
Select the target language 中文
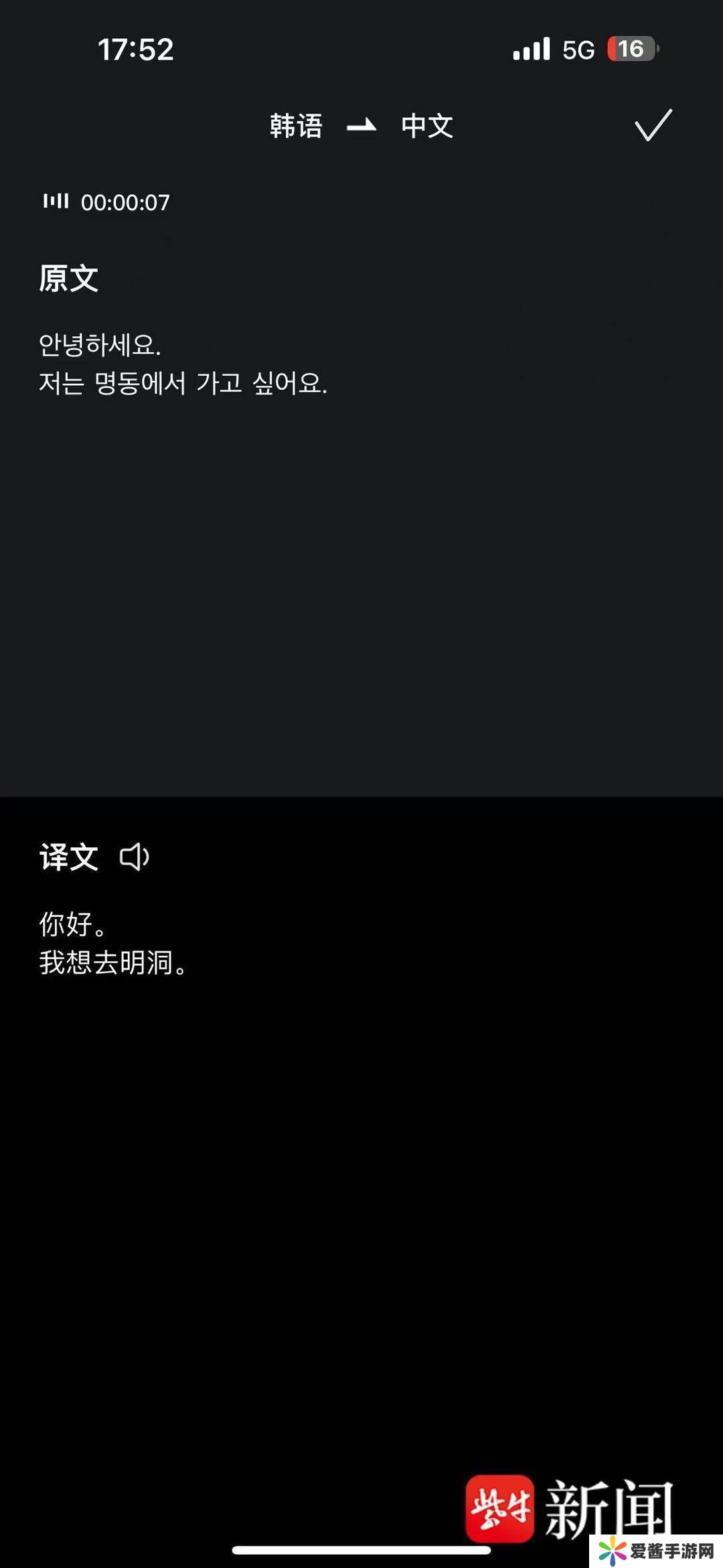pyautogui.click(x=427, y=126)
